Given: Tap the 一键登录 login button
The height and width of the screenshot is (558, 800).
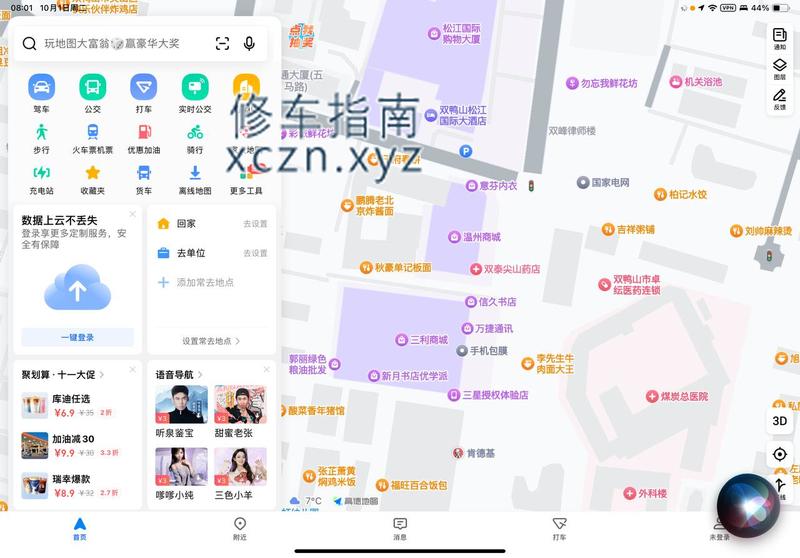Looking at the screenshot, I should point(77,338).
